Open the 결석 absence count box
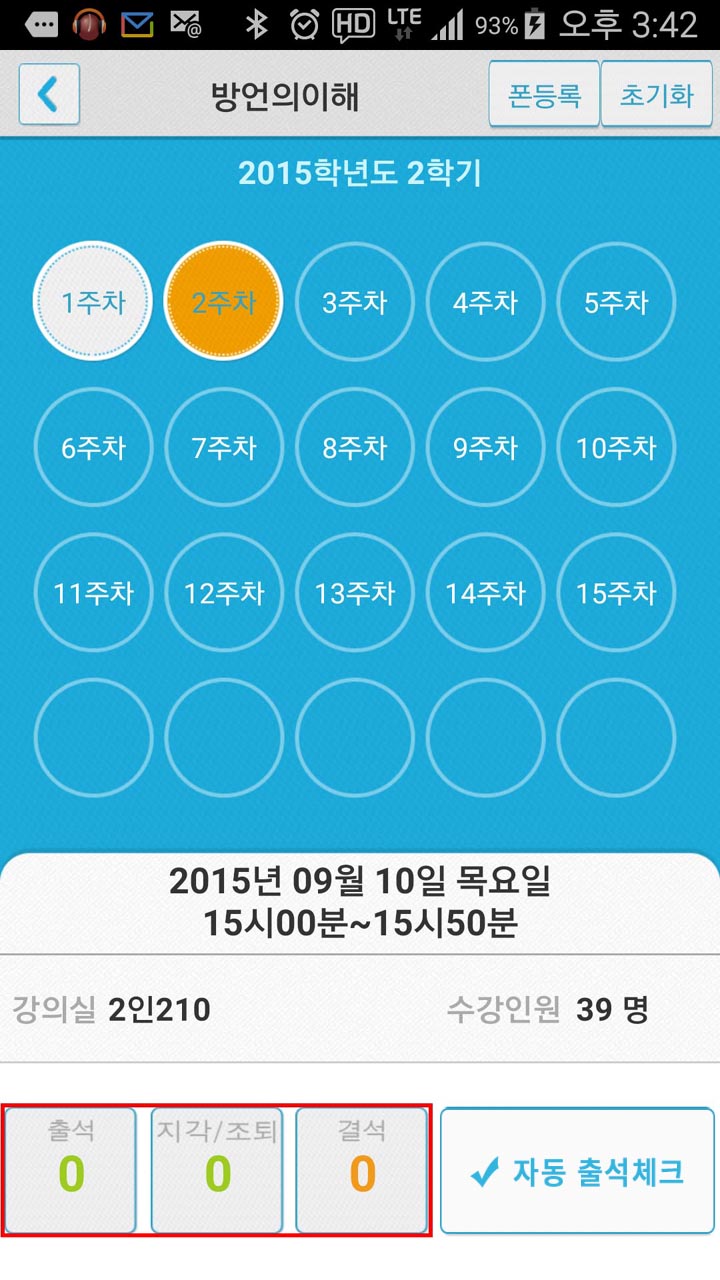720x1280 pixels. (362, 1171)
